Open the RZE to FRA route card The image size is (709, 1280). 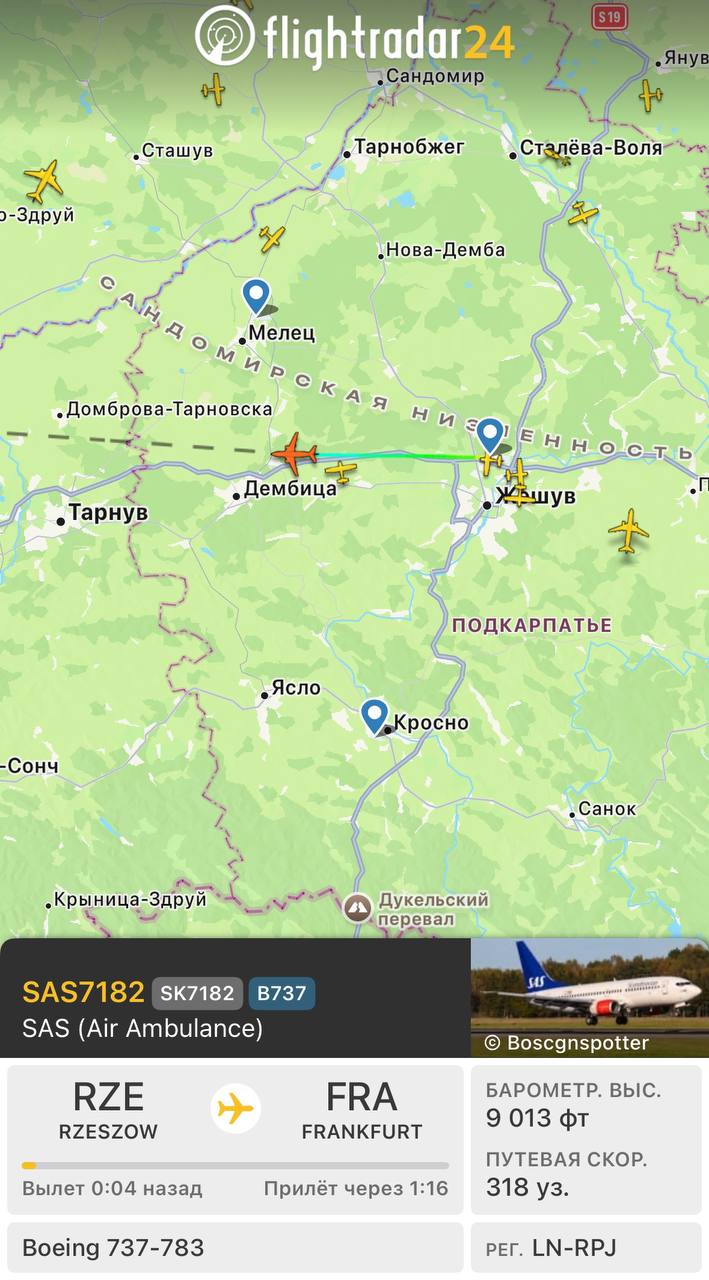coord(235,1139)
